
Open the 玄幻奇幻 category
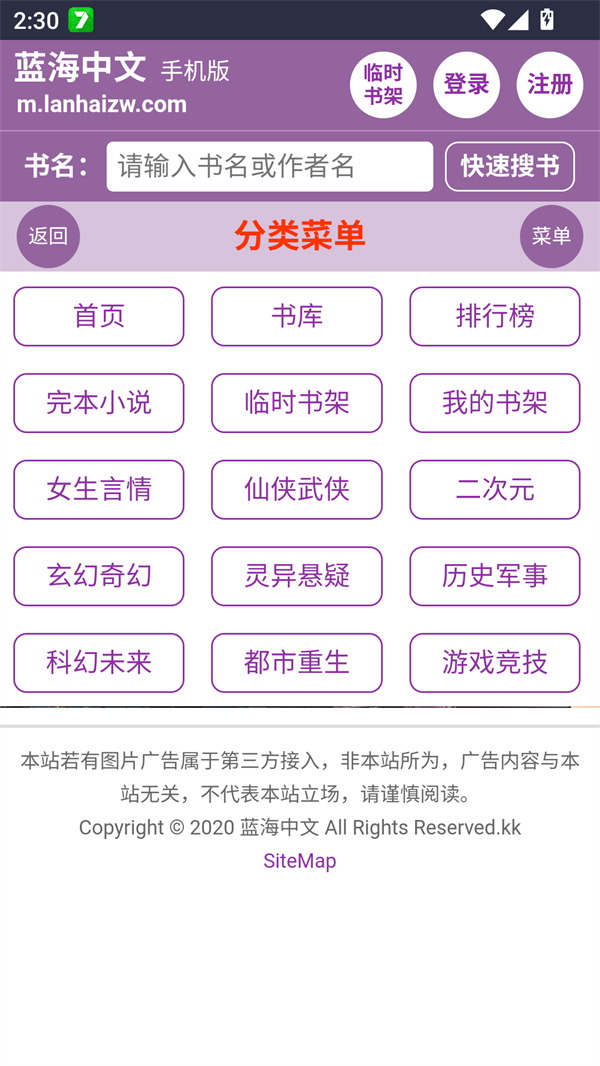point(99,576)
